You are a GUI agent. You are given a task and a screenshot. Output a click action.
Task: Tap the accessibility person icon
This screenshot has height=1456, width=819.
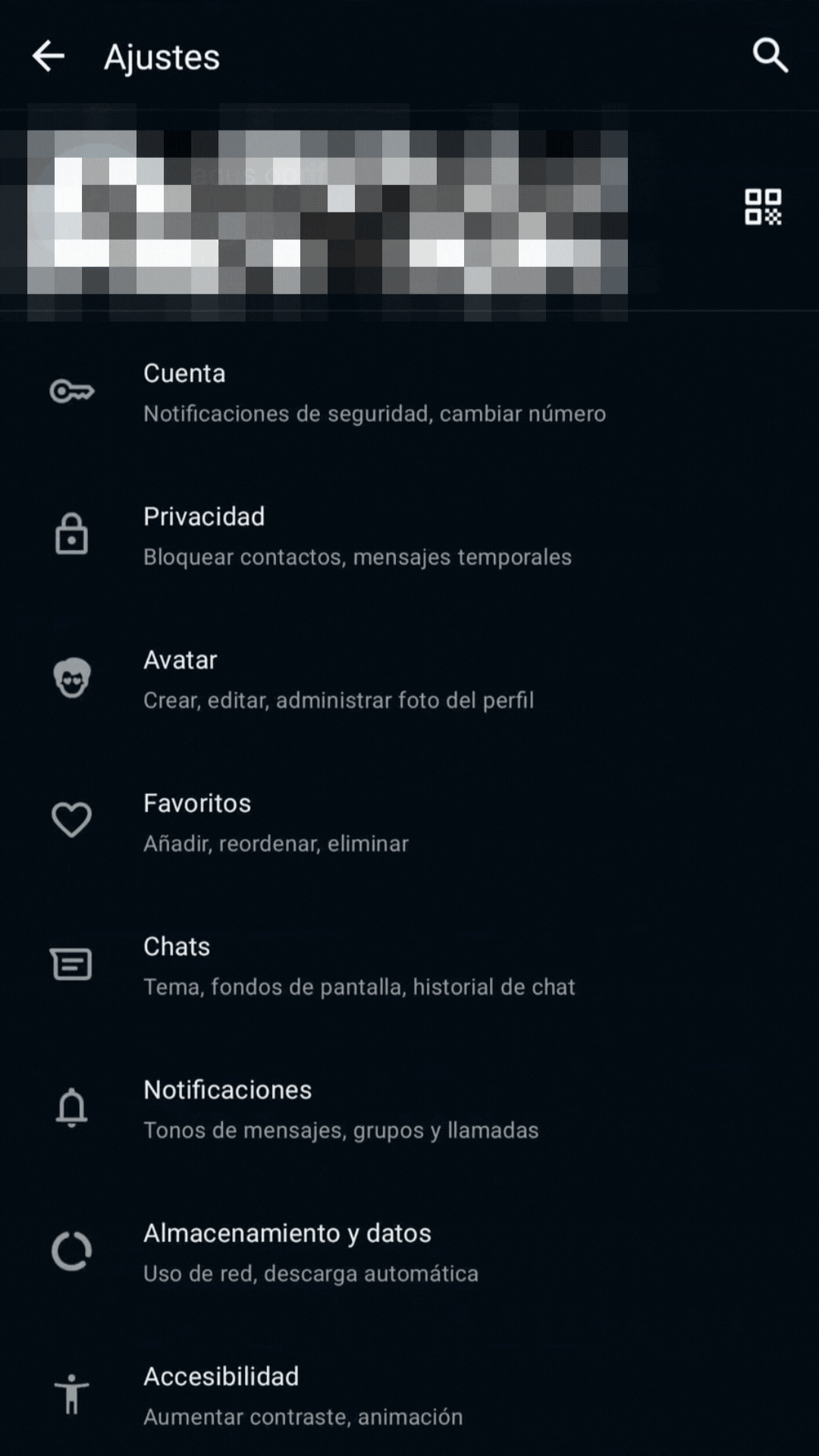[x=72, y=1394]
